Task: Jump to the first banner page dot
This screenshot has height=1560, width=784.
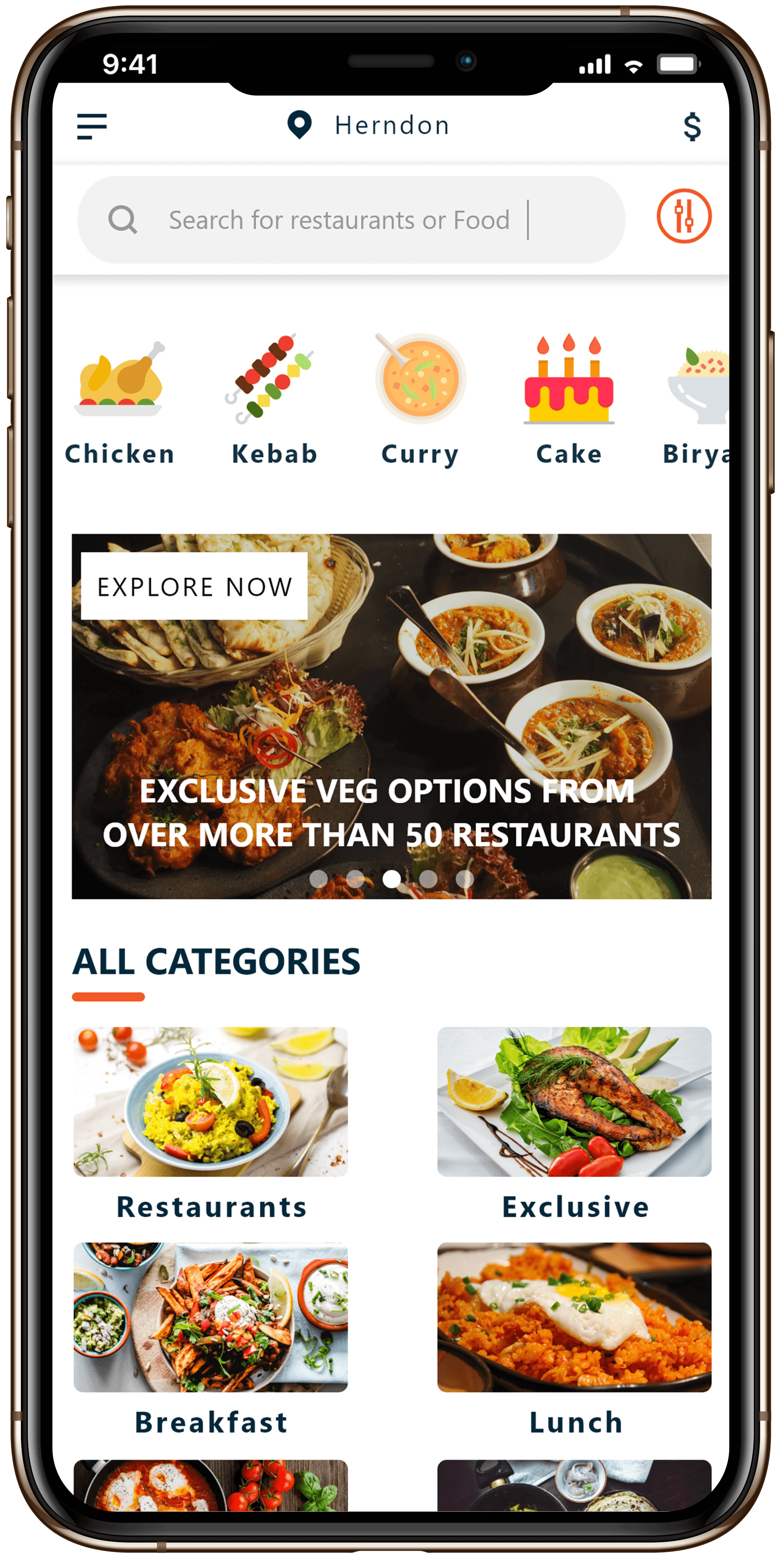Action: [x=318, y=879]
